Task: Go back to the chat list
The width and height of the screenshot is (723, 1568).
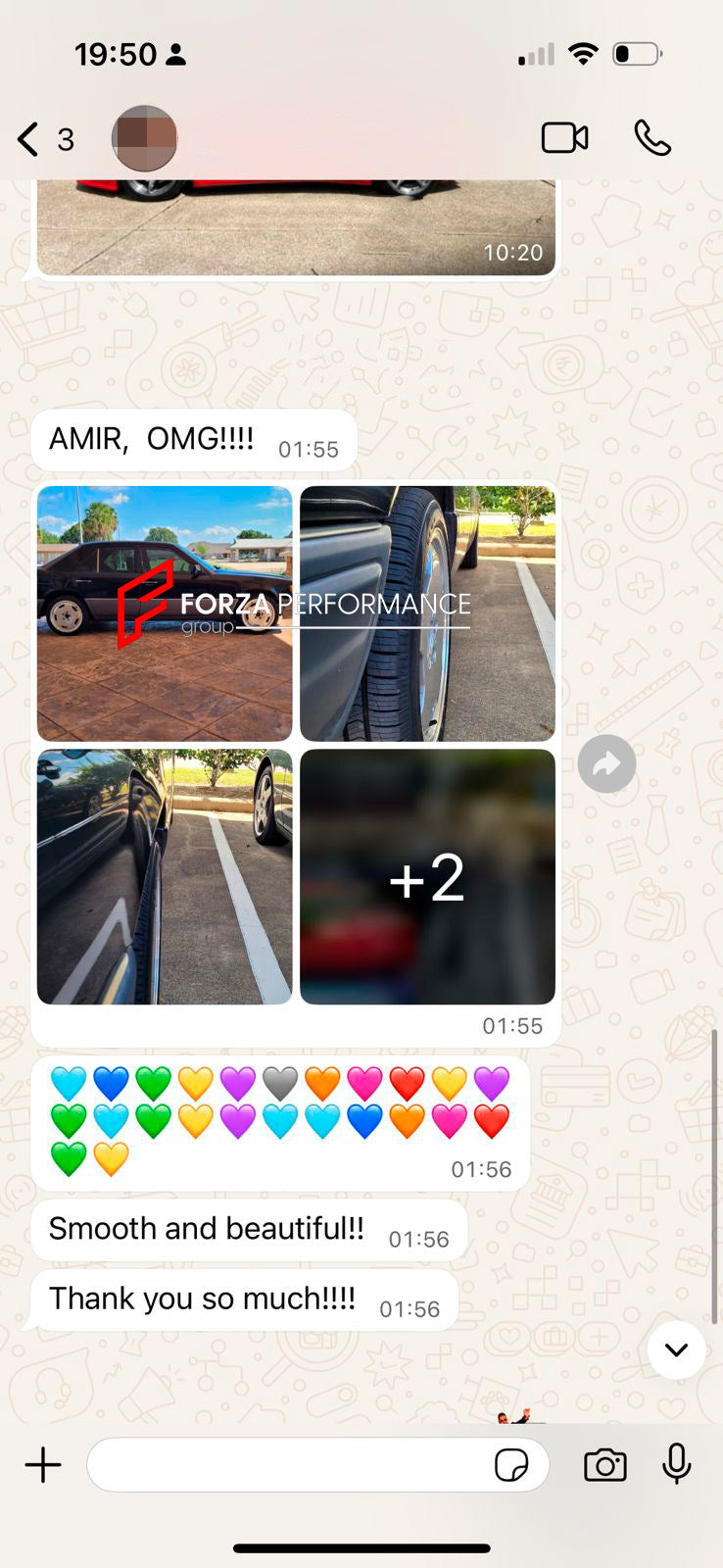Action: coord(29,139)
